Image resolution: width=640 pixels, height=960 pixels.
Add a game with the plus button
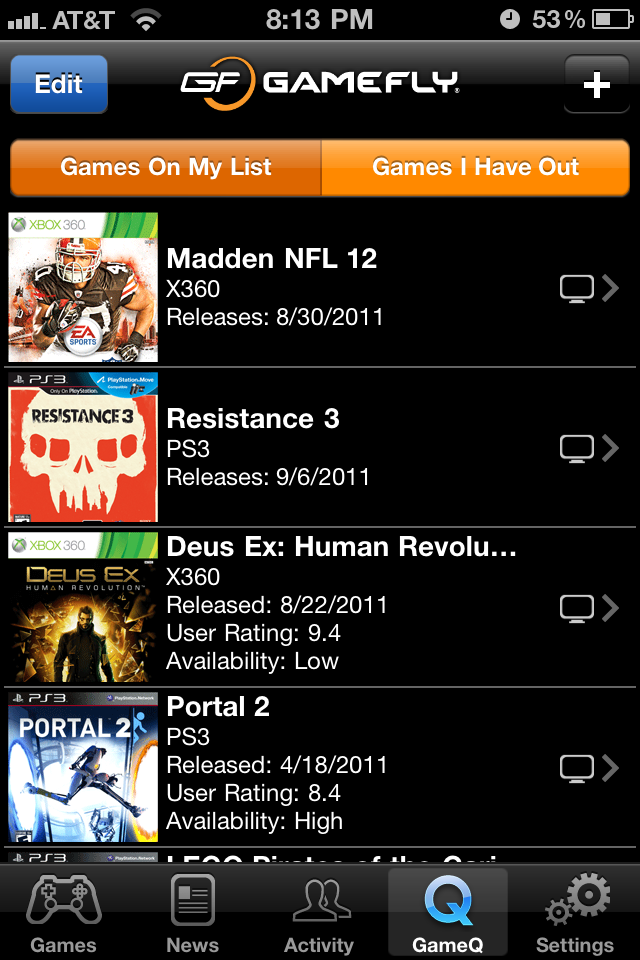tap(596, 84)
